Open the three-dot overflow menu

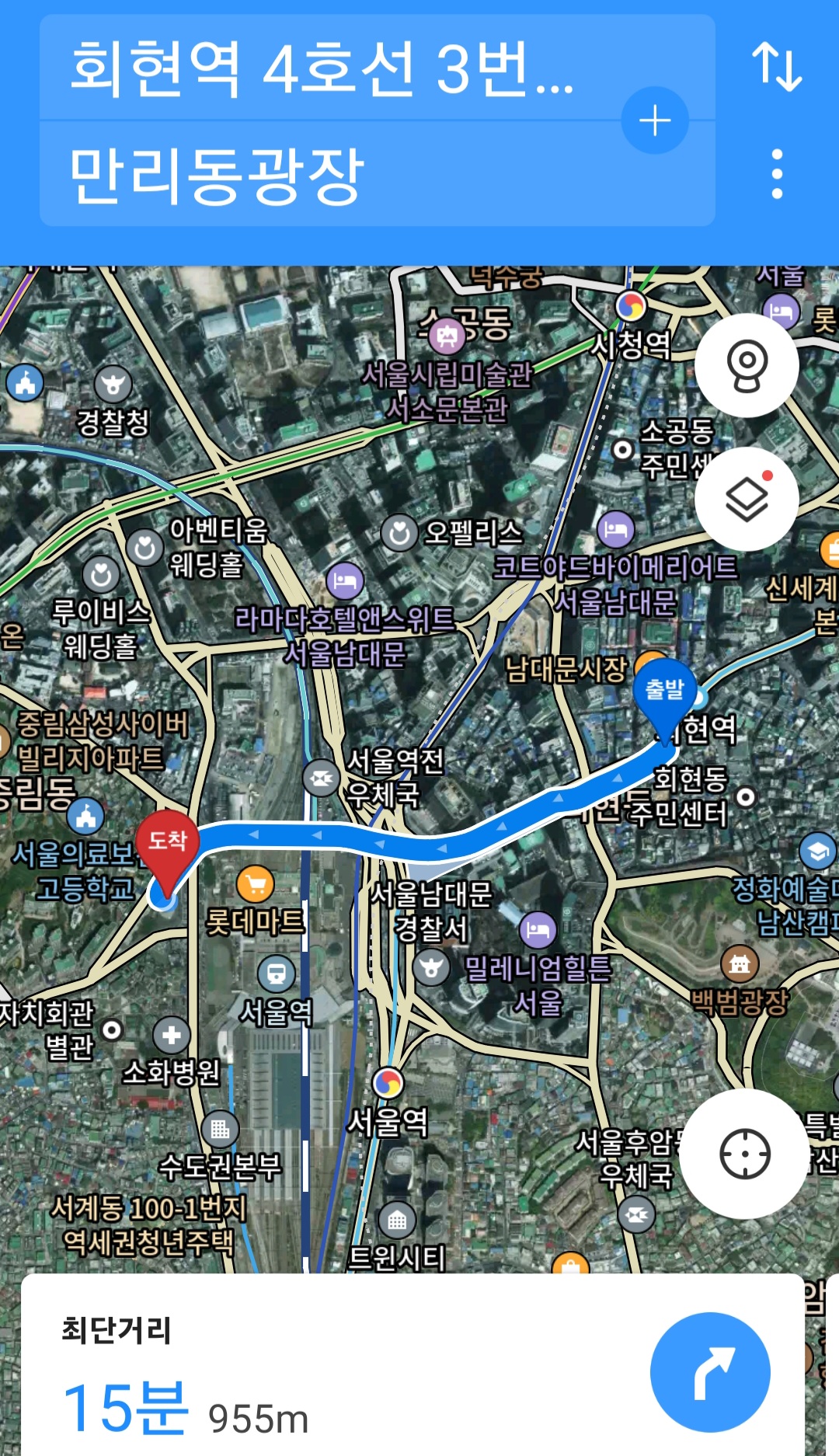pos(777,174)
